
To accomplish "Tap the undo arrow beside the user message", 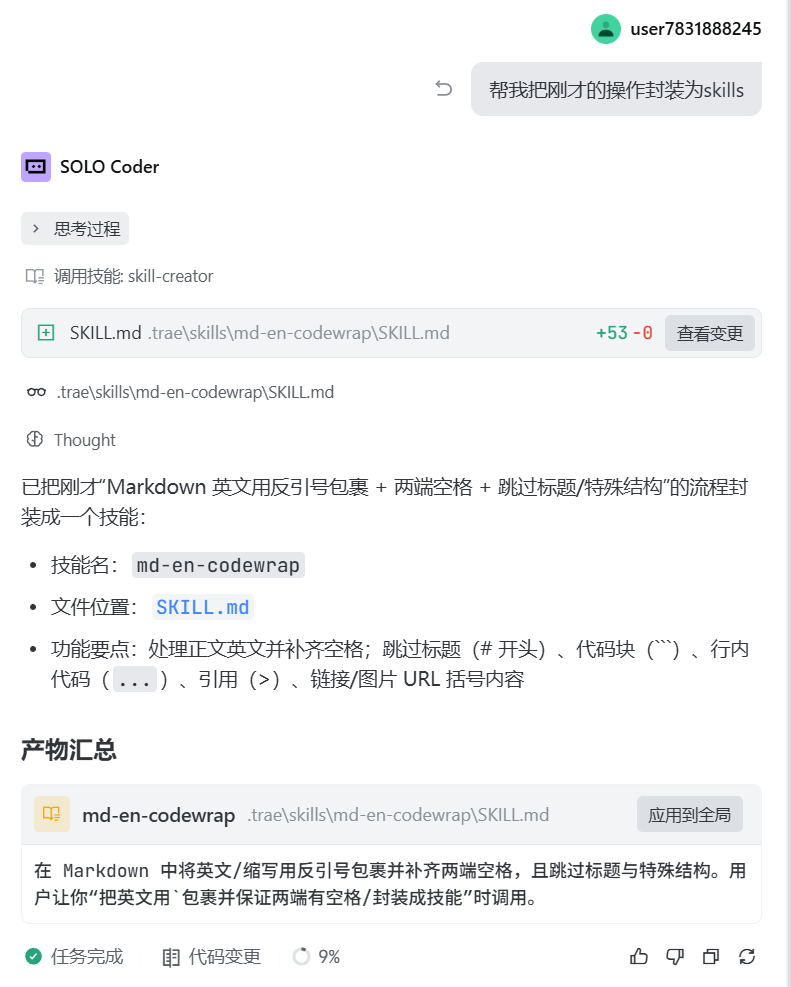I will pyautogui.click(x=444, y=89).
